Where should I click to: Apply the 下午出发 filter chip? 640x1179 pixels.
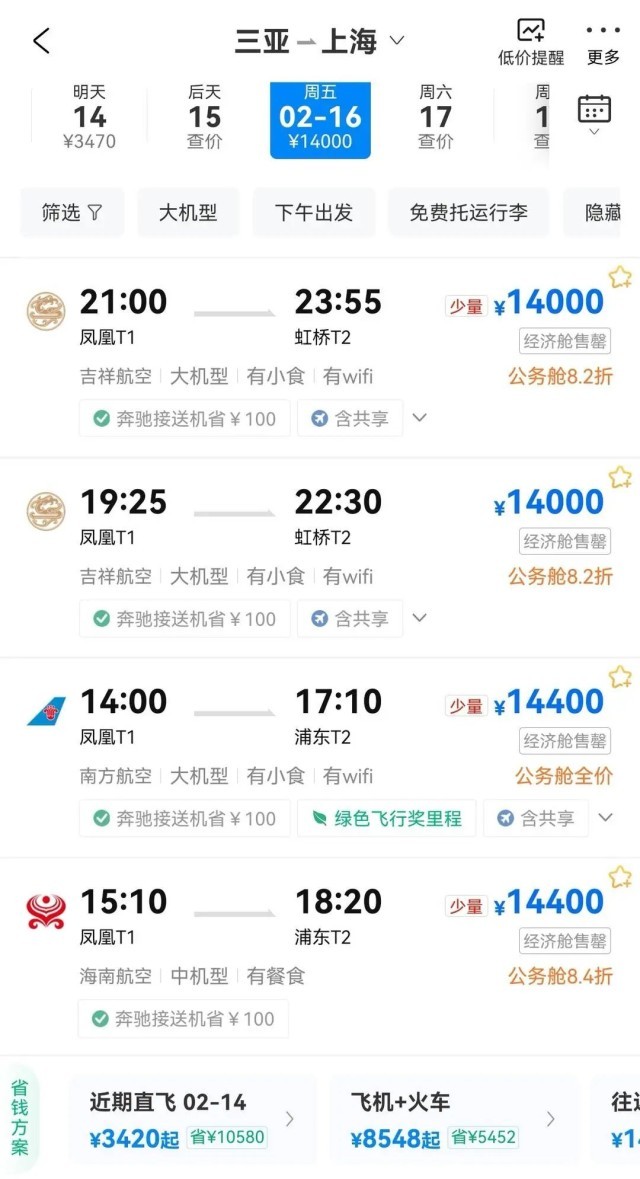(314, 212)
